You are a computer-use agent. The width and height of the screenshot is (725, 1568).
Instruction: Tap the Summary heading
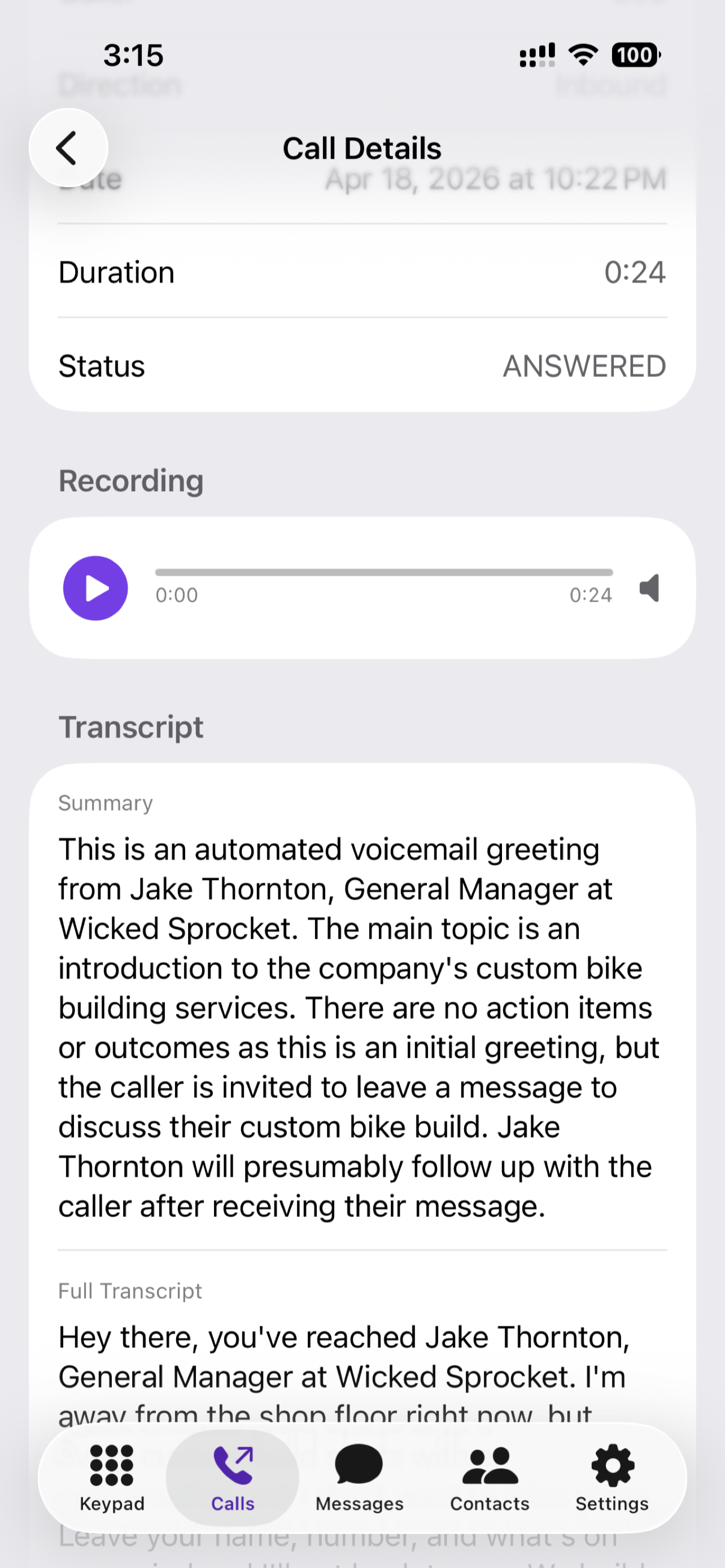click(104, 802)
